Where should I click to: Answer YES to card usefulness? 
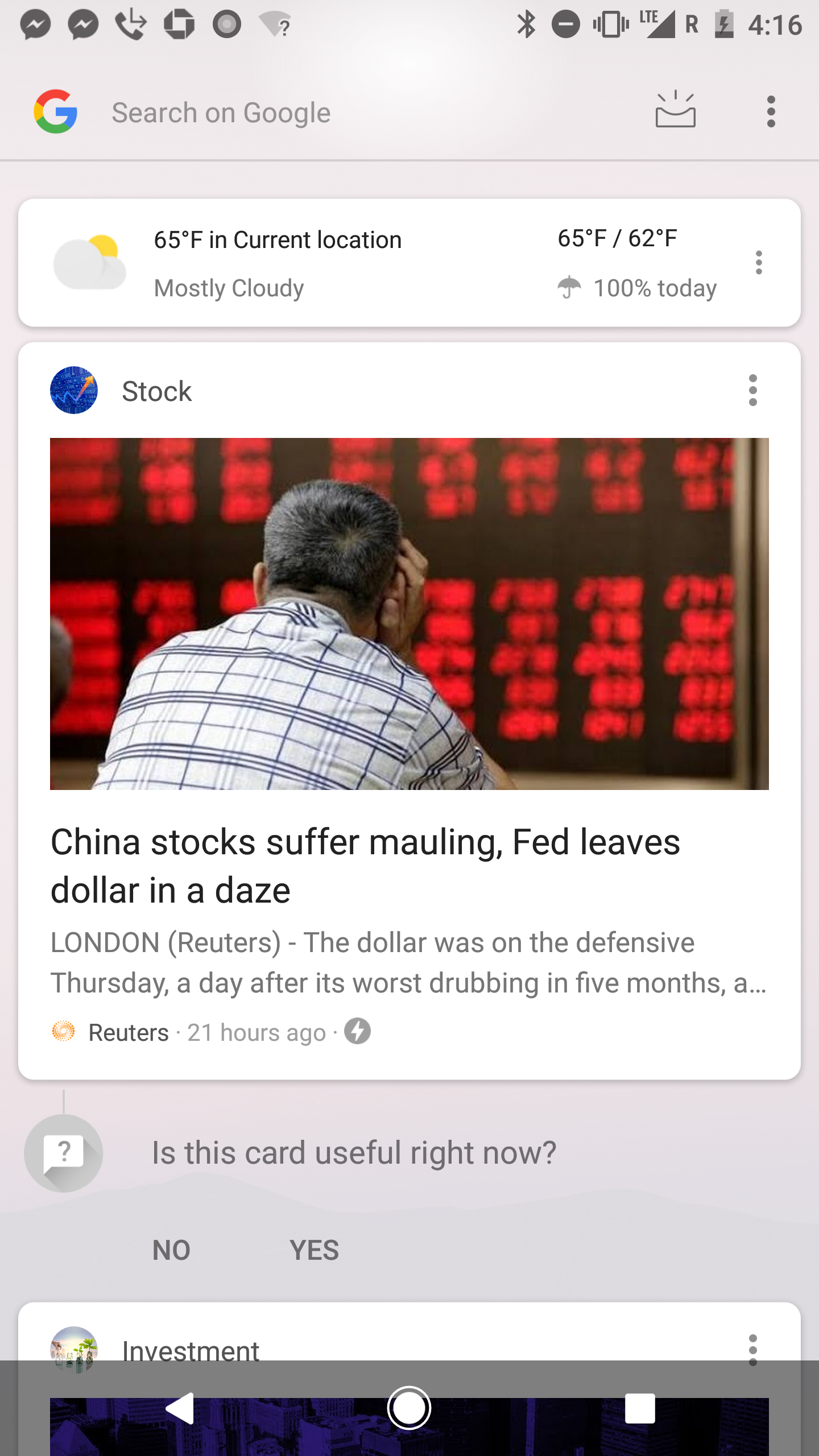[x=314, y=1250]
